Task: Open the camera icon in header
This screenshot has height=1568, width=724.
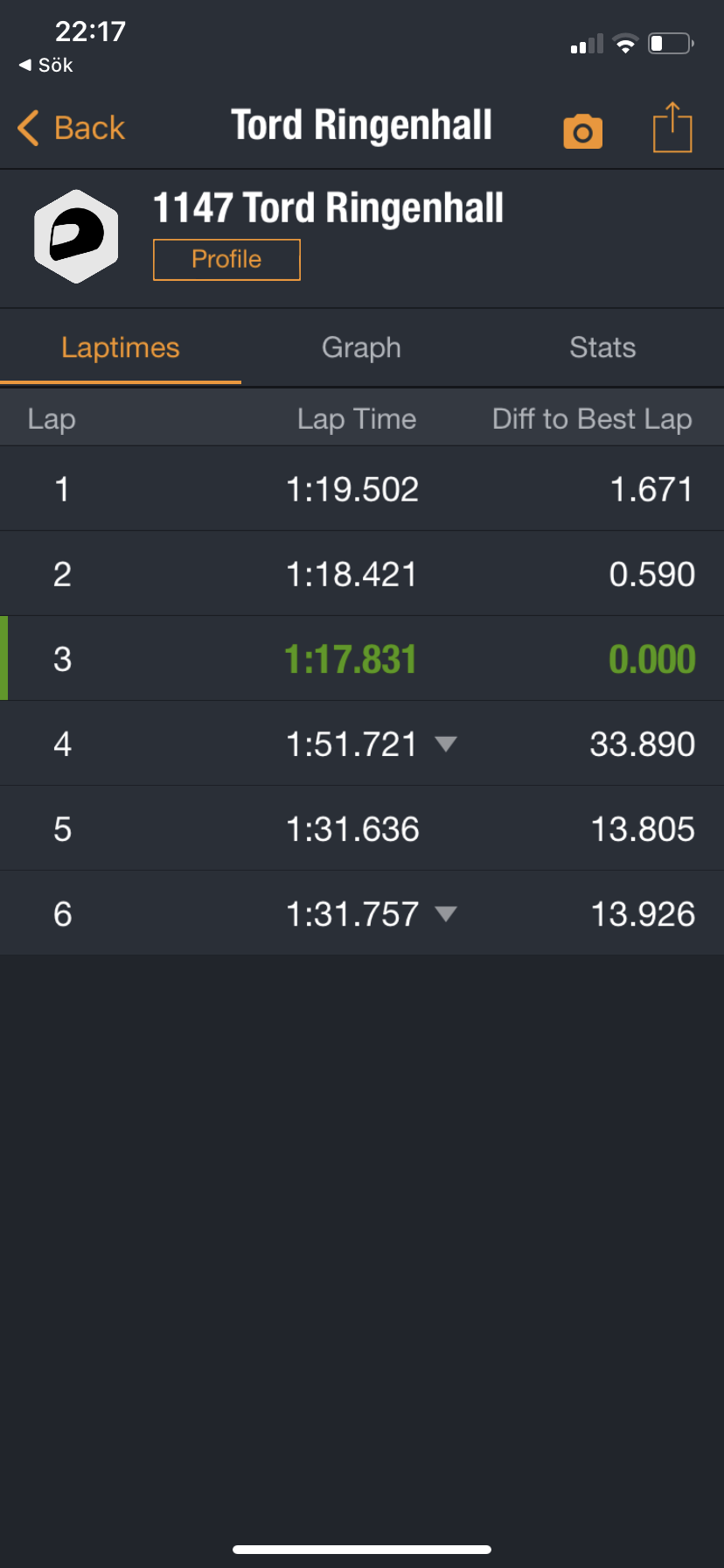Action: pos(583,131)
